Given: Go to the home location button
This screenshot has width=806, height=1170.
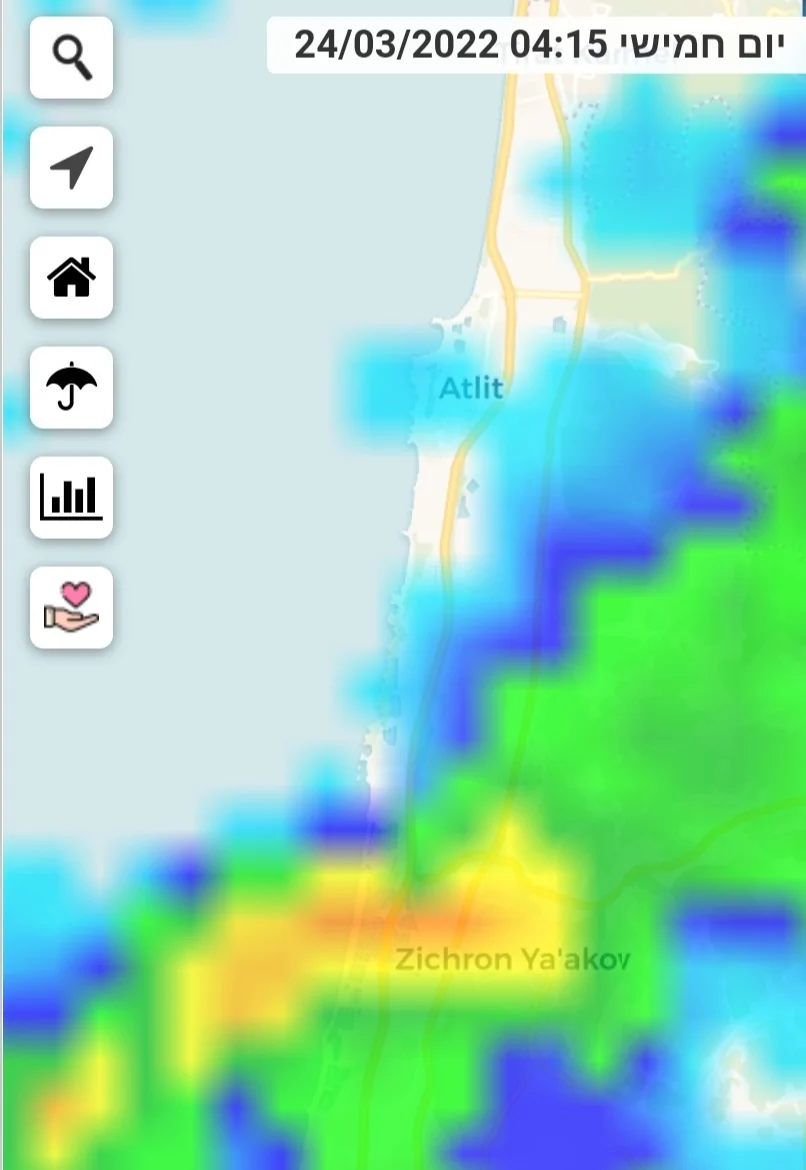Looking at the screenshot, I should [71, 278].
